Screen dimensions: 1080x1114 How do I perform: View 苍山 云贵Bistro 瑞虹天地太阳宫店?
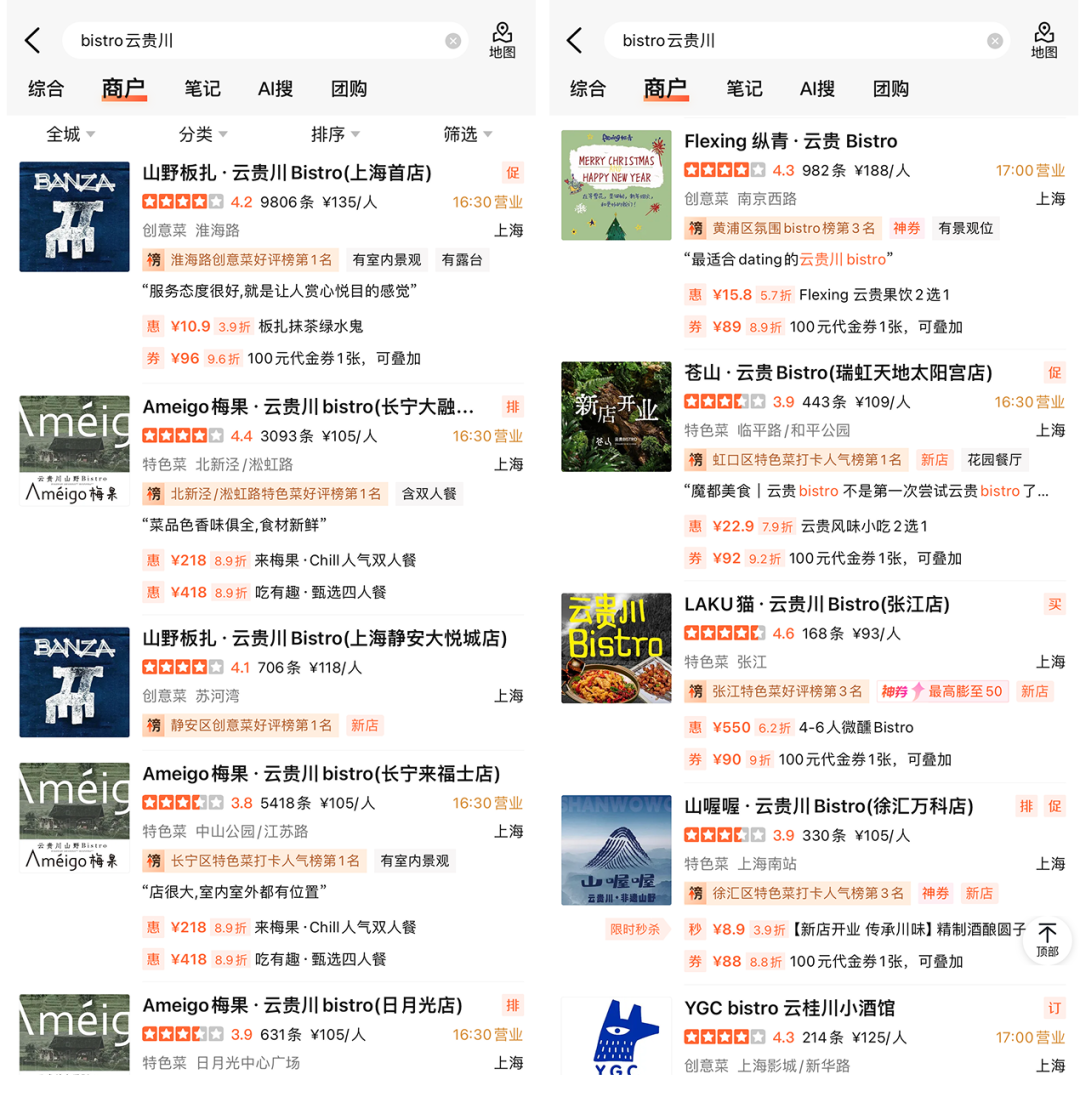pos(838,373)
